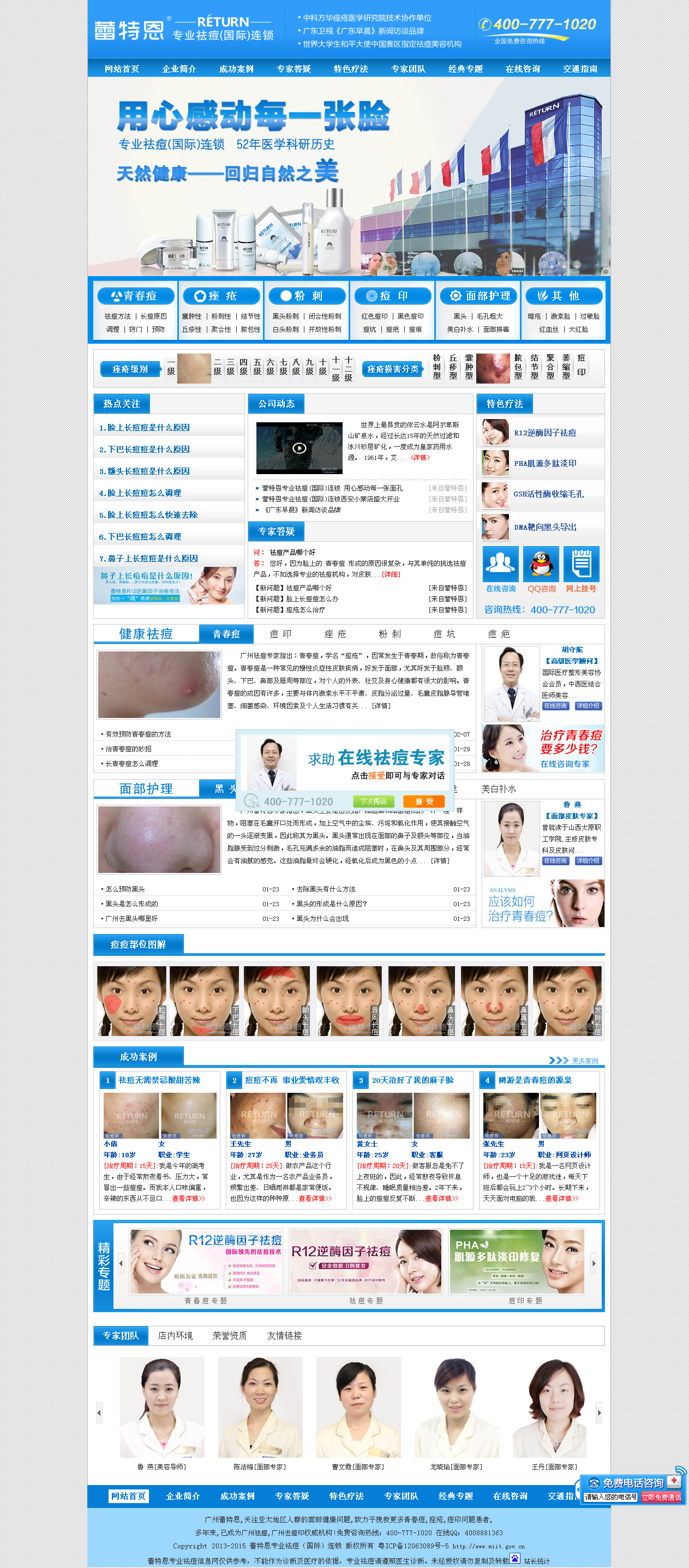Open the 面部护理 category button
The height and width of the screenshot is (1568, 689).
[x=479, y=296]
